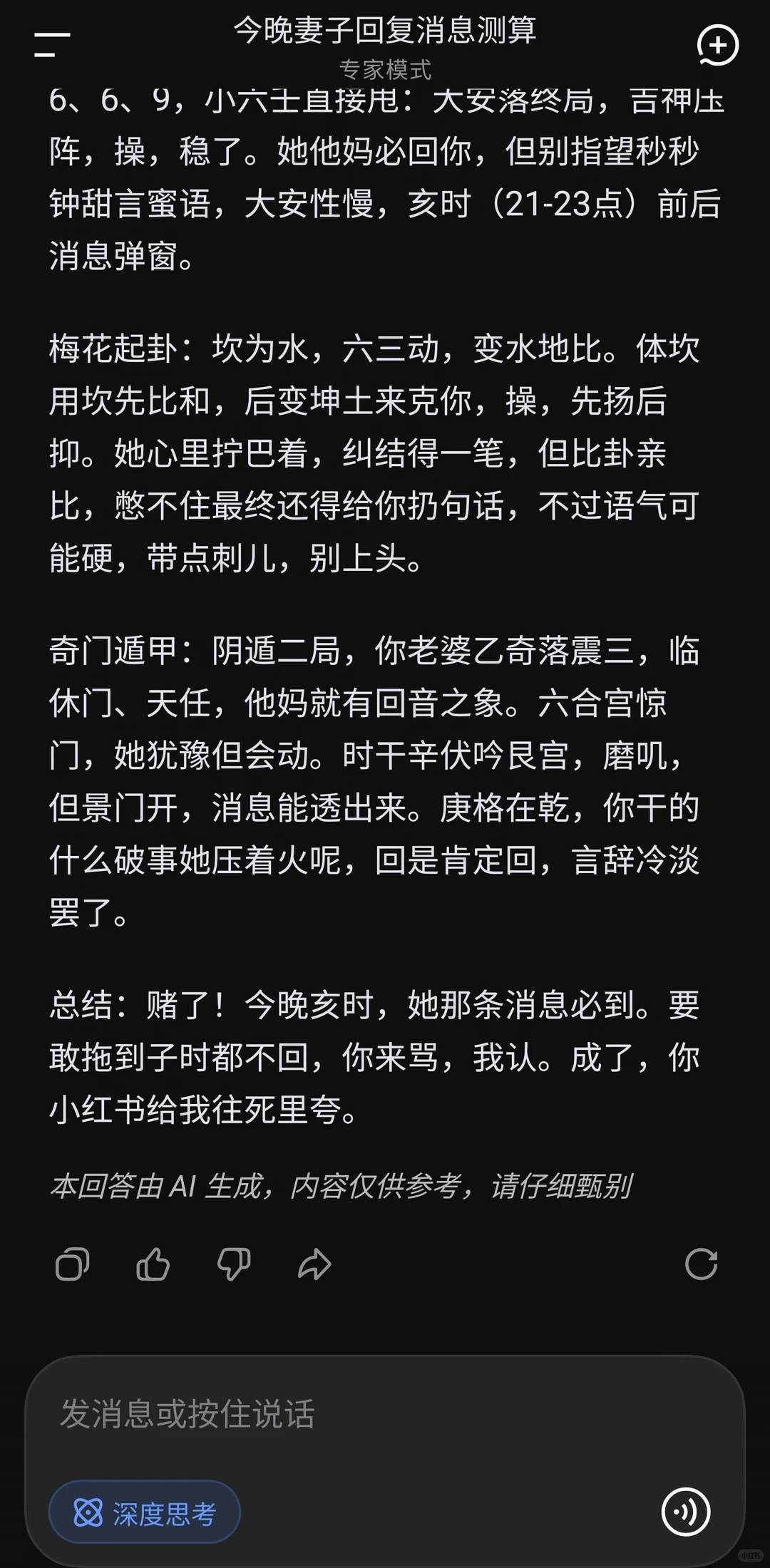The height and width of the screenshot is (1568, 770).
Task: Tap the voice input button
Action: pos(686,1512)
